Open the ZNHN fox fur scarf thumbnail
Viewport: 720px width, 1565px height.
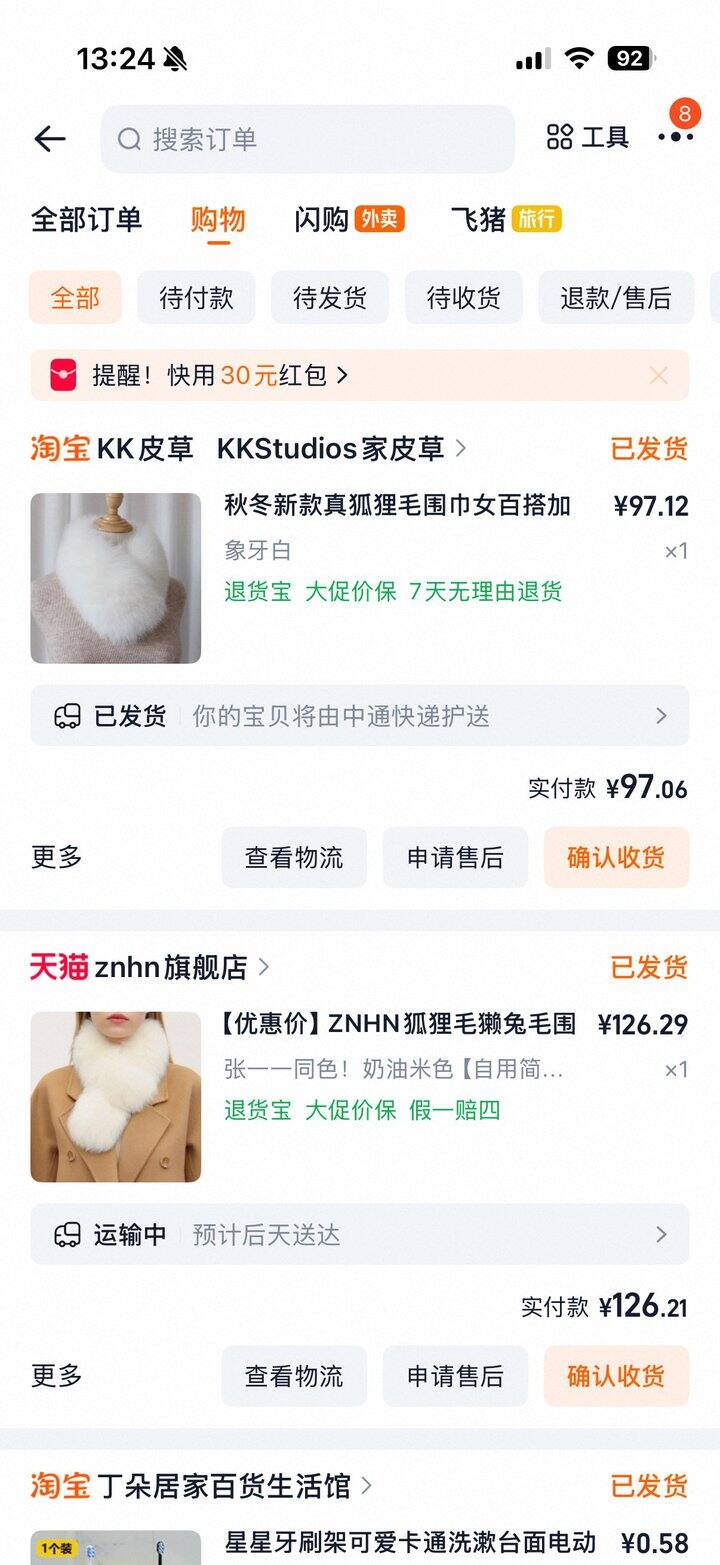tap(116, 1097)
